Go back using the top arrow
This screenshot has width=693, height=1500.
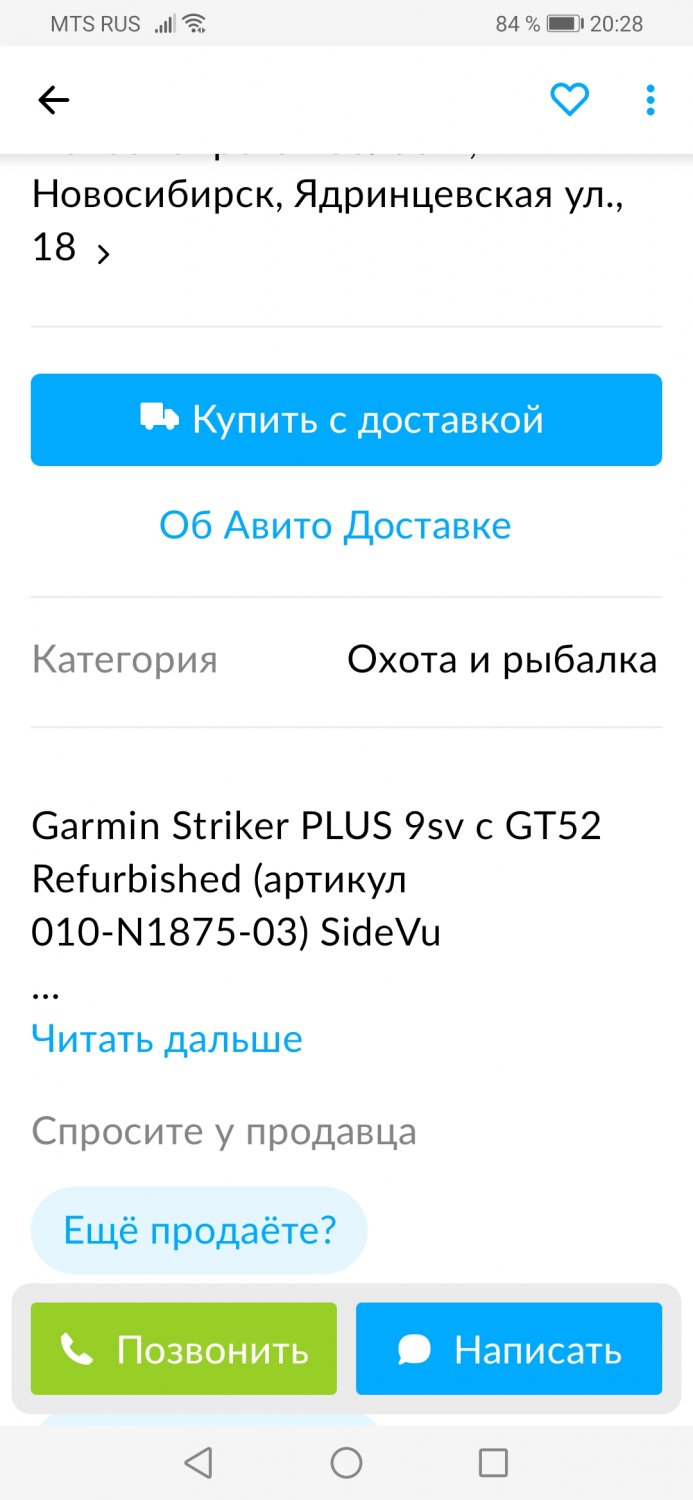(x=53, y=99)
